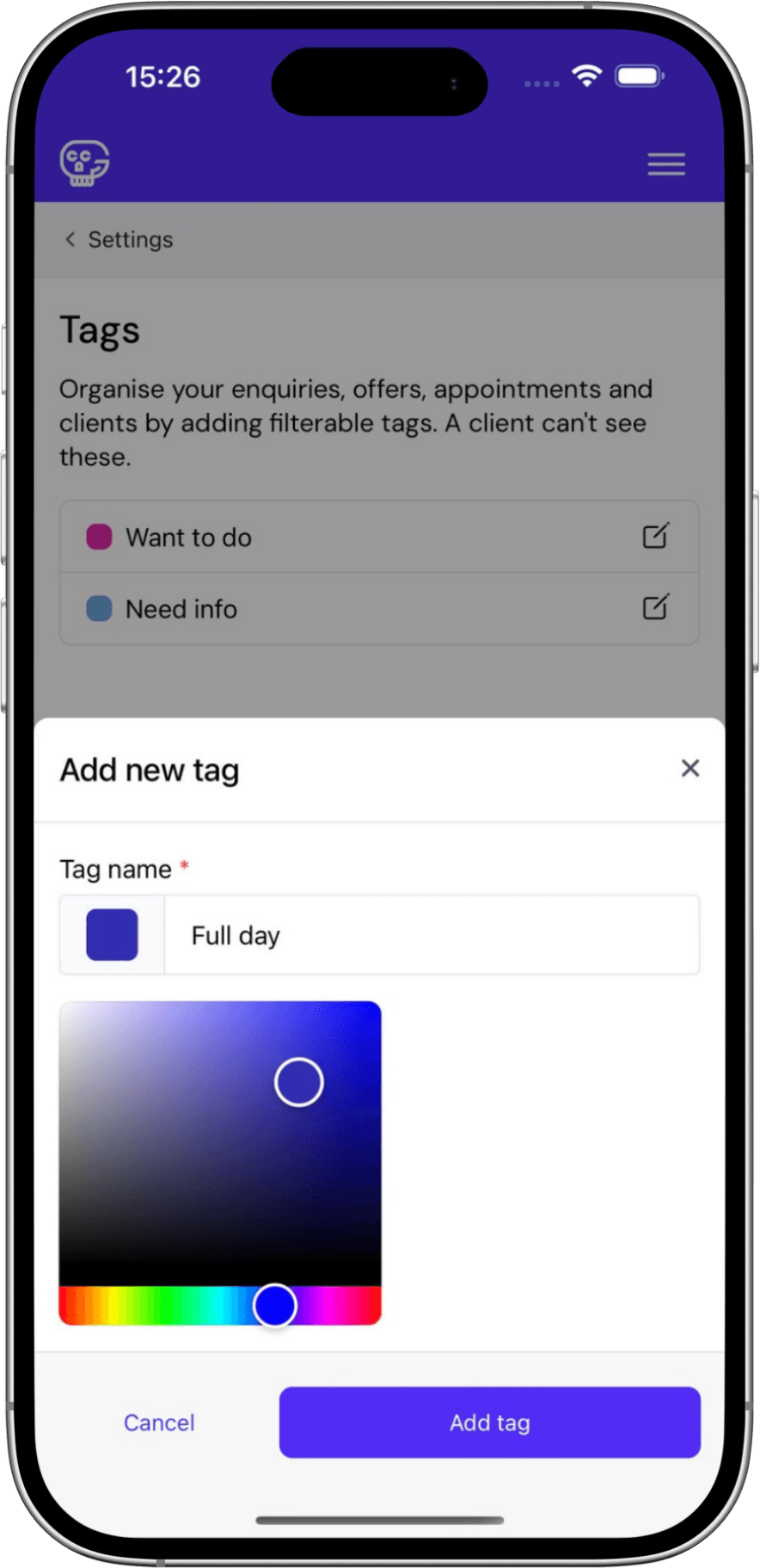Close the Add new tag dialog
The width and height of the screenshot is (760, 1568).
690,768
